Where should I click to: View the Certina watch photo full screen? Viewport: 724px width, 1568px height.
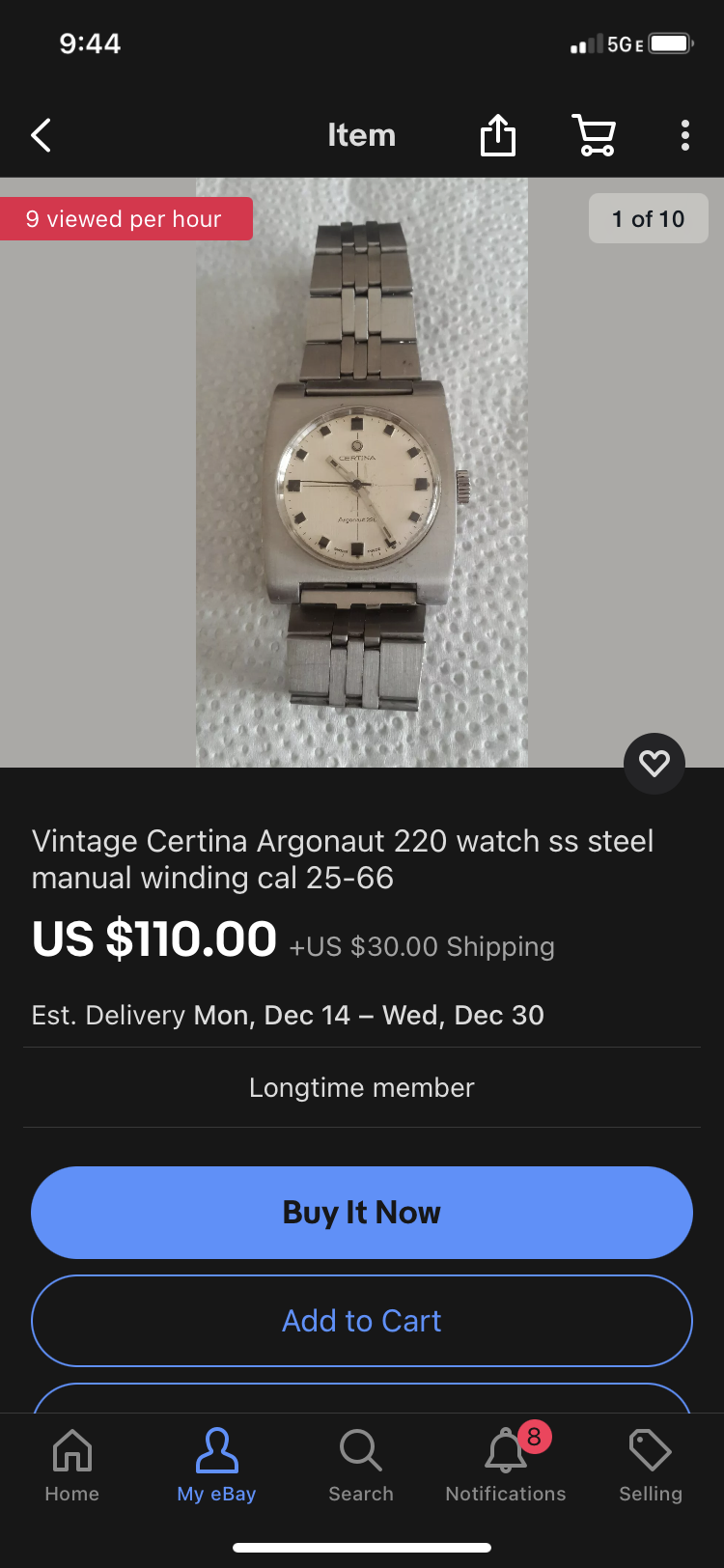[362, 472]
